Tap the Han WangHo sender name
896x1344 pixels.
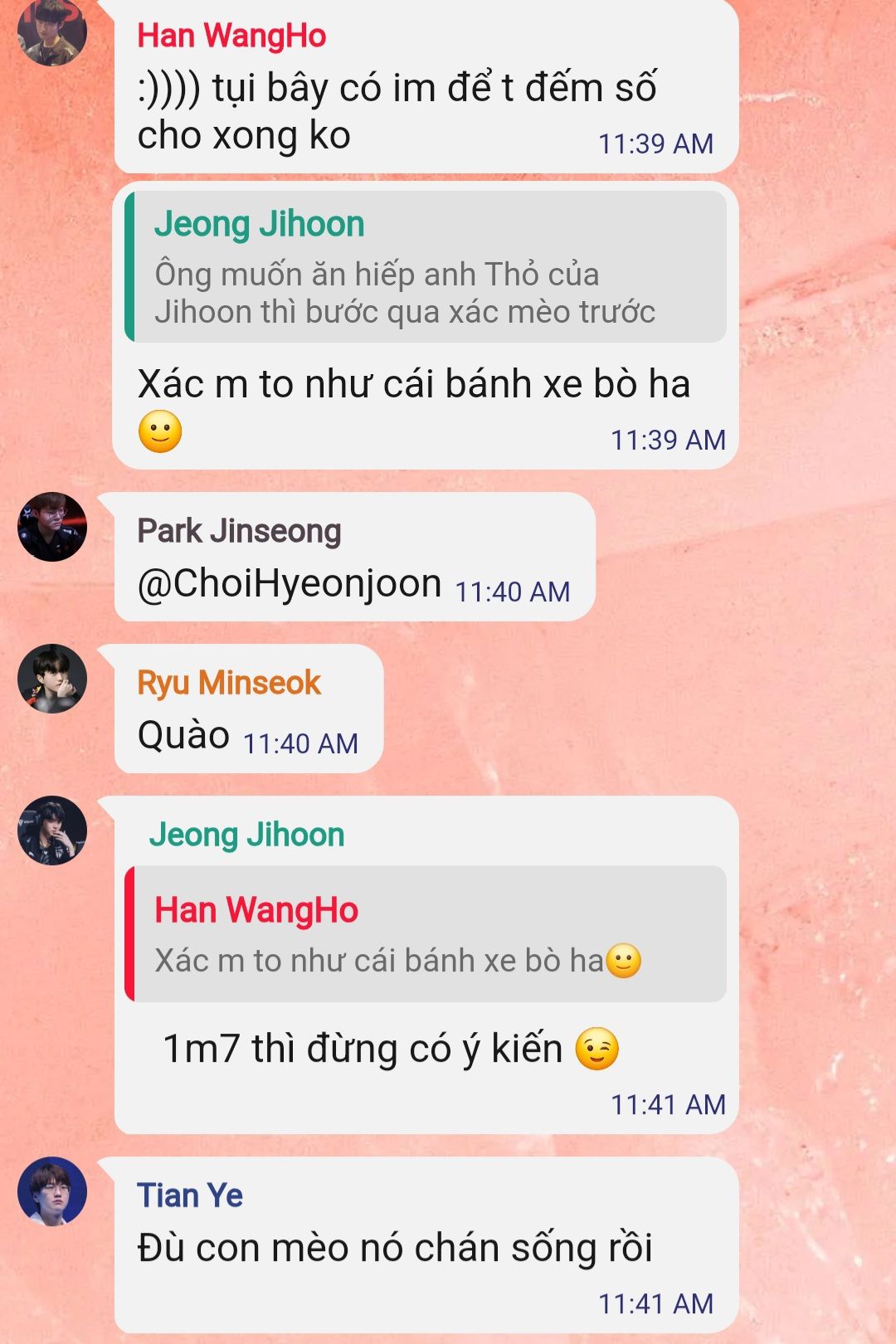point(231,36)
